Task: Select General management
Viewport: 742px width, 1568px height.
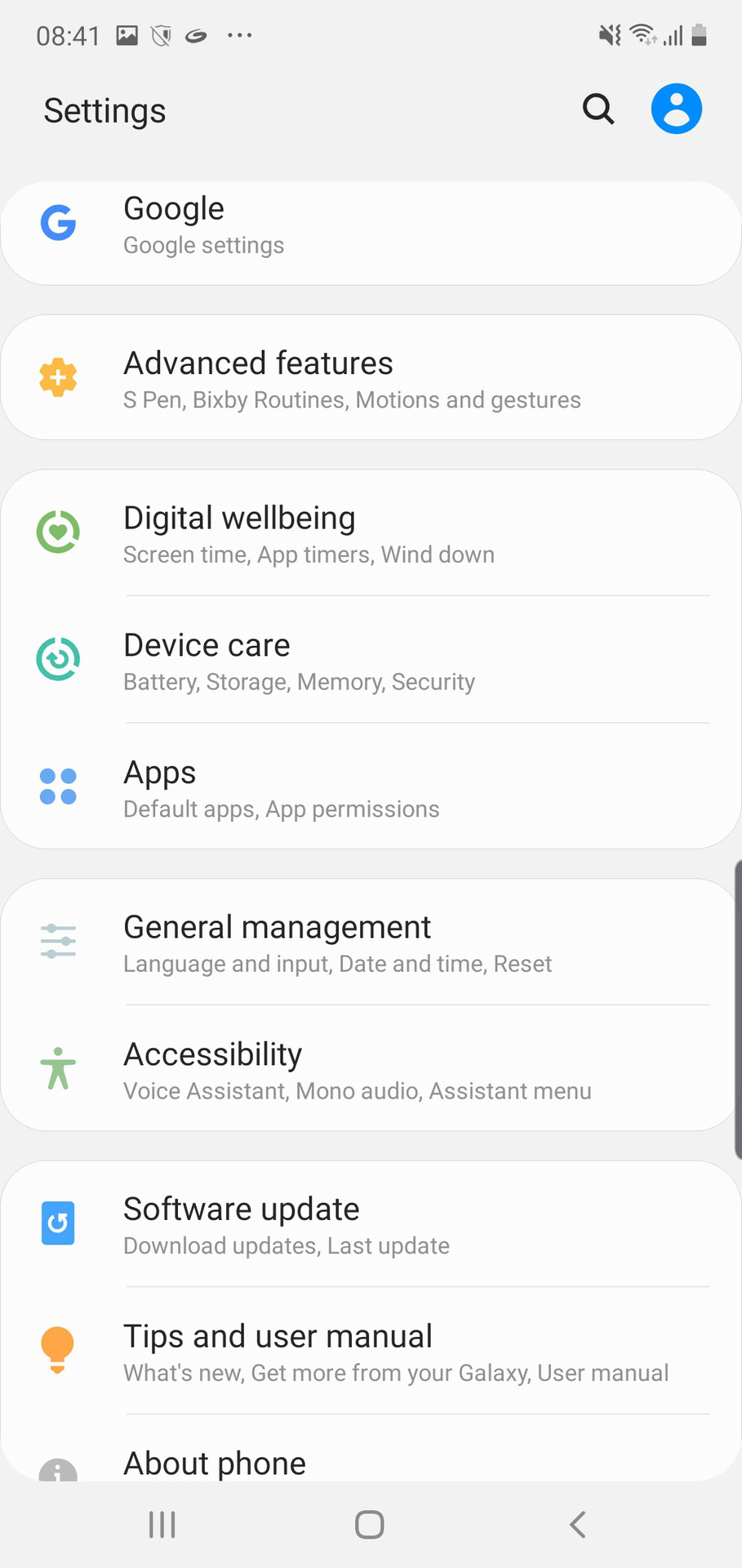Action: pyautogui.click(x=371, y=942)
